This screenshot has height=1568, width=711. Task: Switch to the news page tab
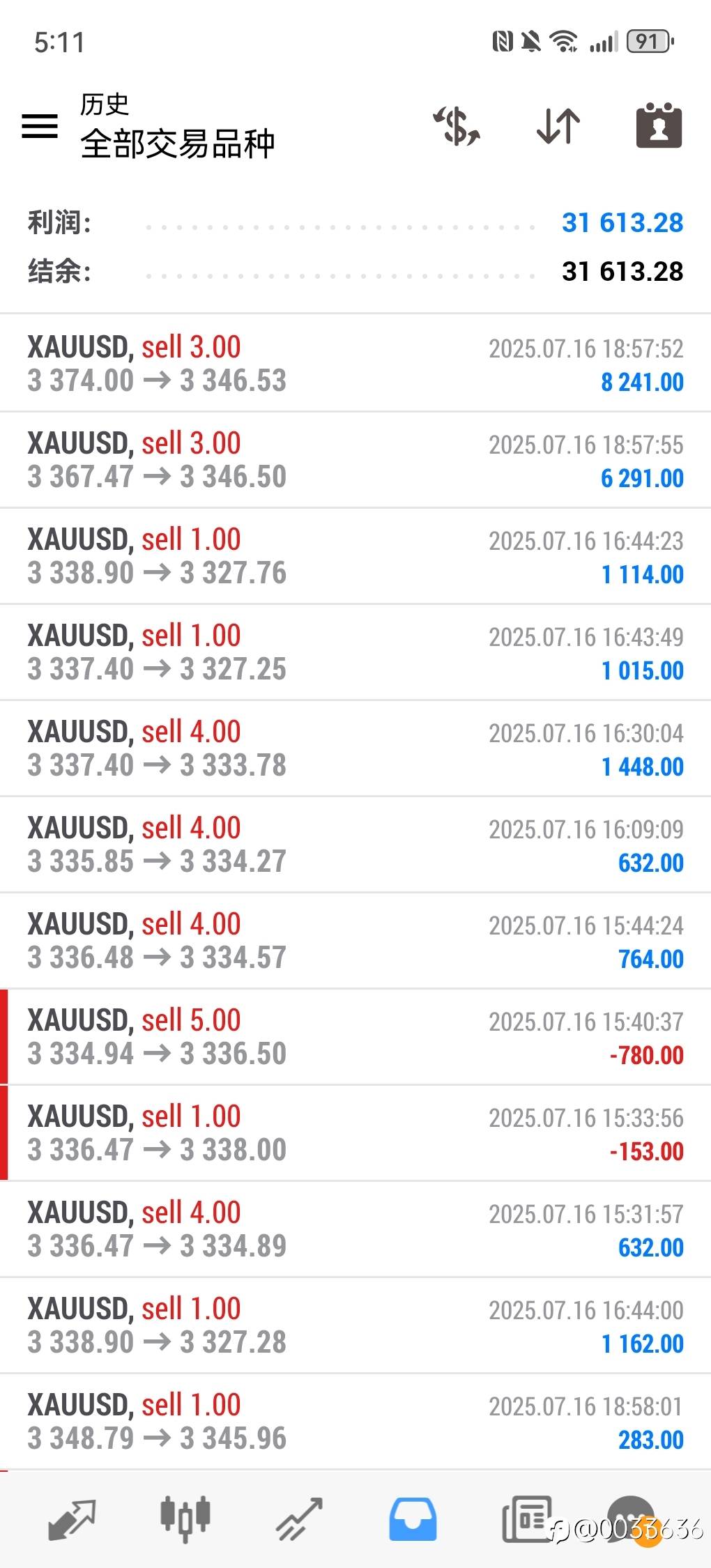point(527,1519)
